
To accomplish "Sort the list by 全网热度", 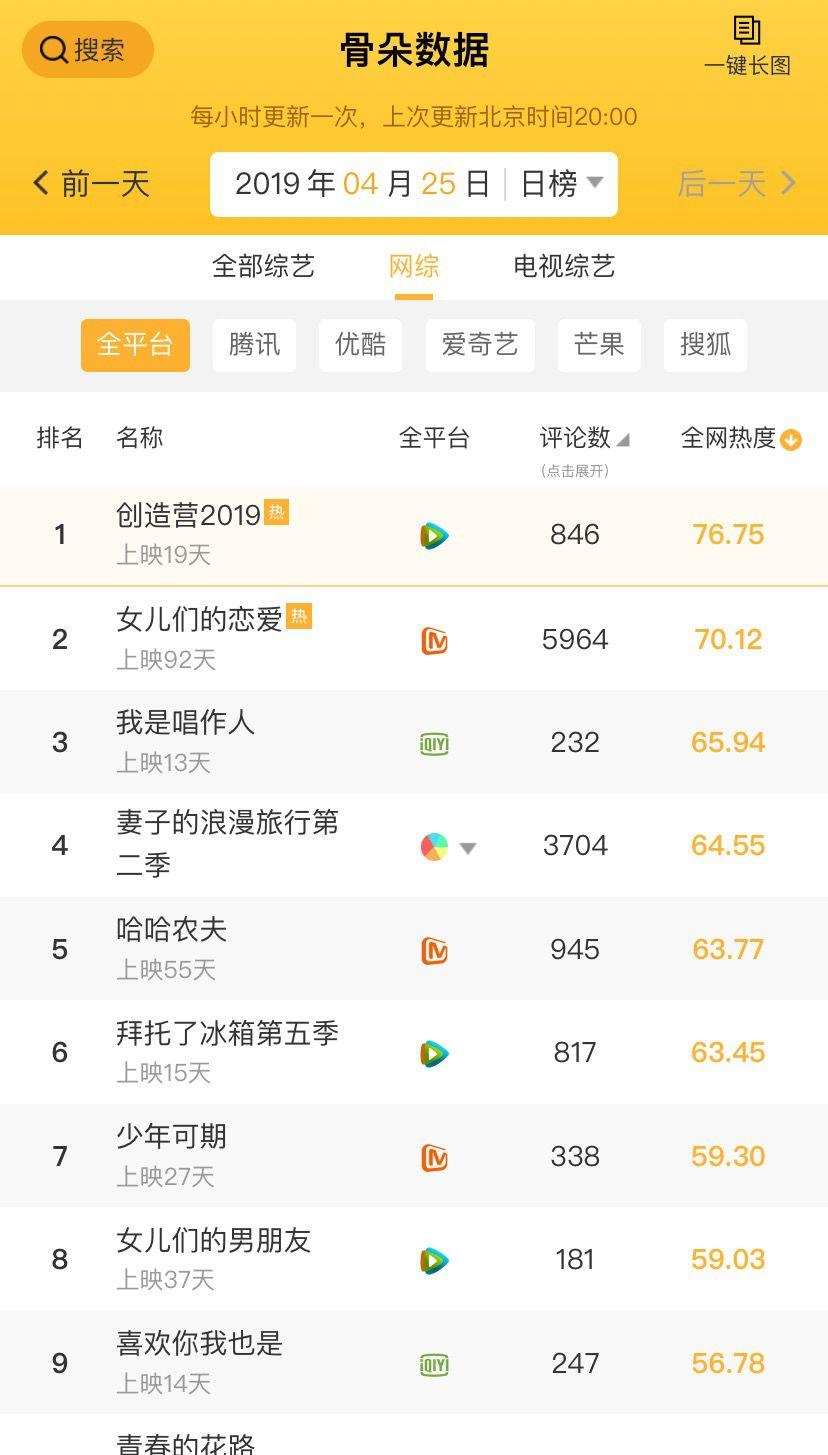I will [740, 438].
